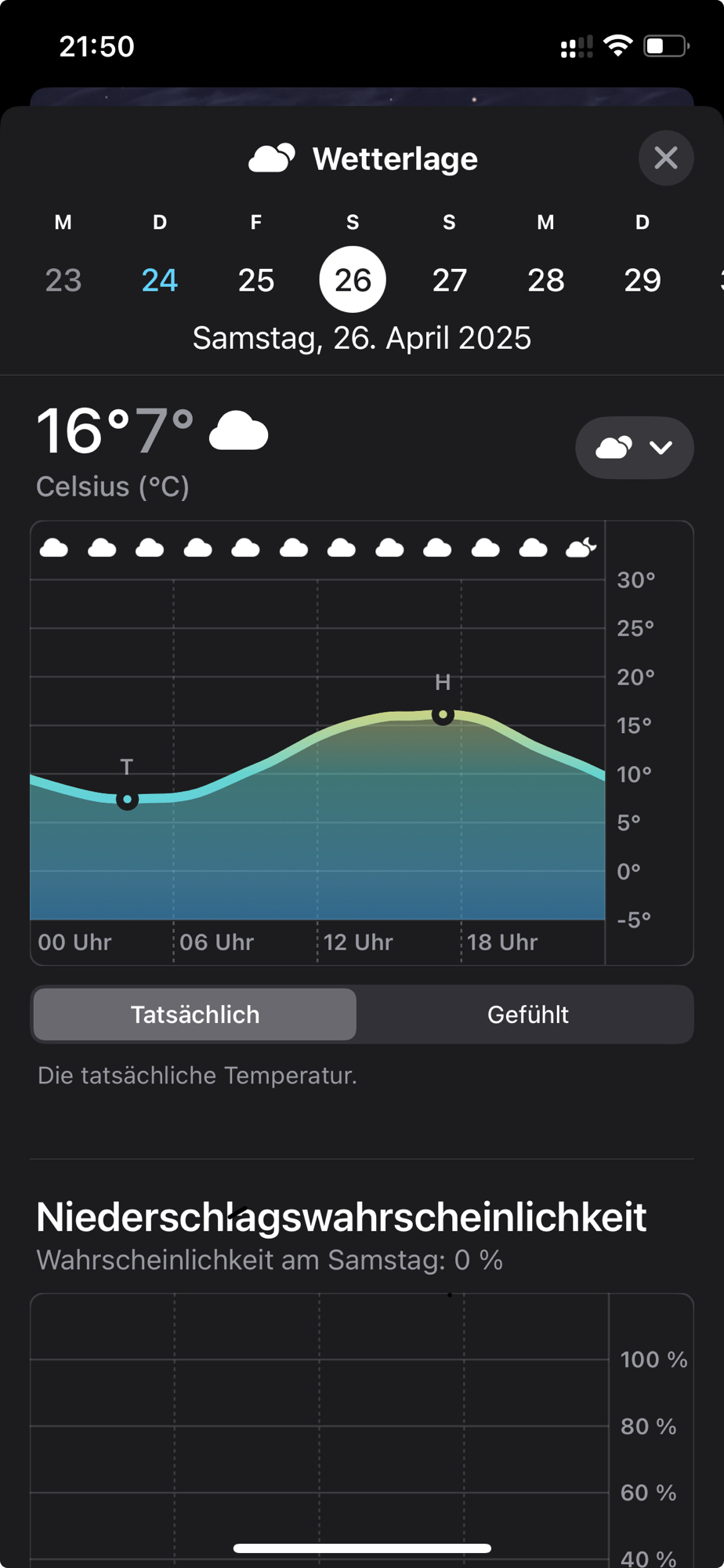Select Sunday the 27th
Image resolution: width=724 pixels, height=1568 pixels.
tap(449, 280)
